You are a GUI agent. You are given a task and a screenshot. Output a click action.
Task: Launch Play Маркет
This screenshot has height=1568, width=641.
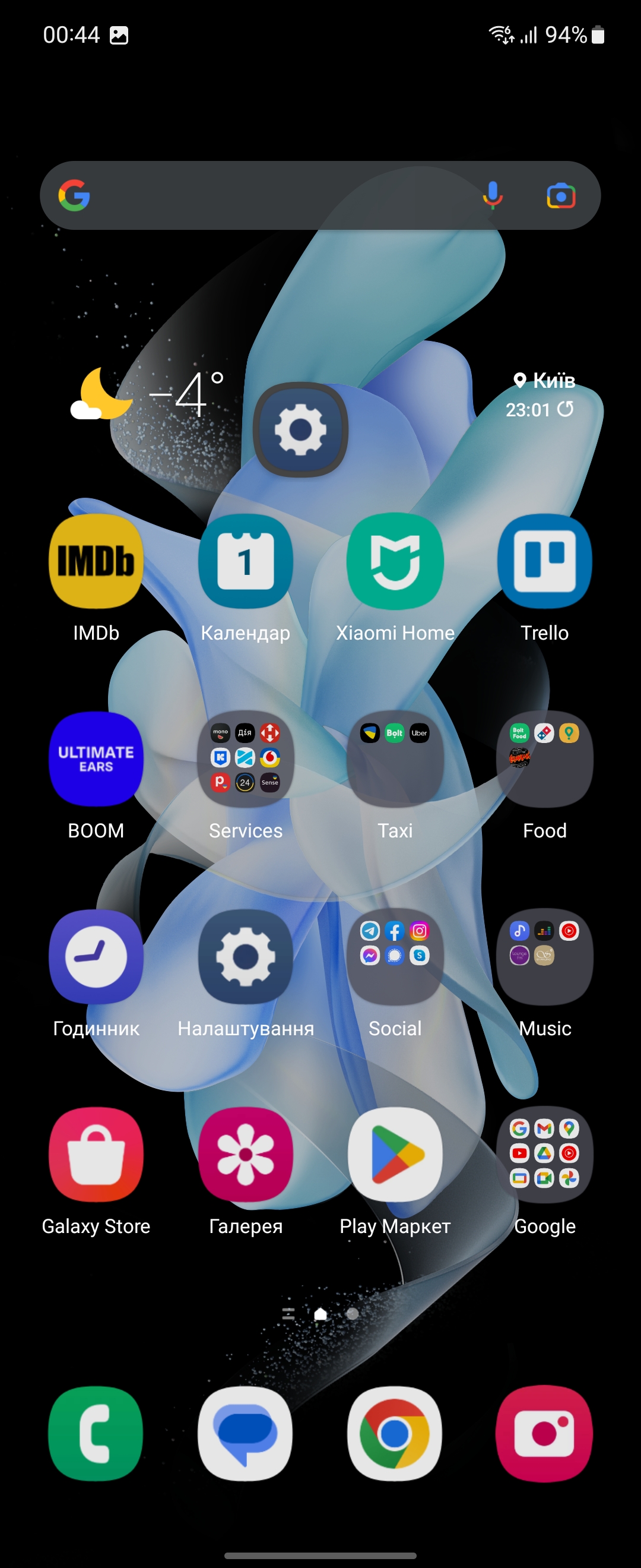pyautogui.click(x=395, y=1155)
